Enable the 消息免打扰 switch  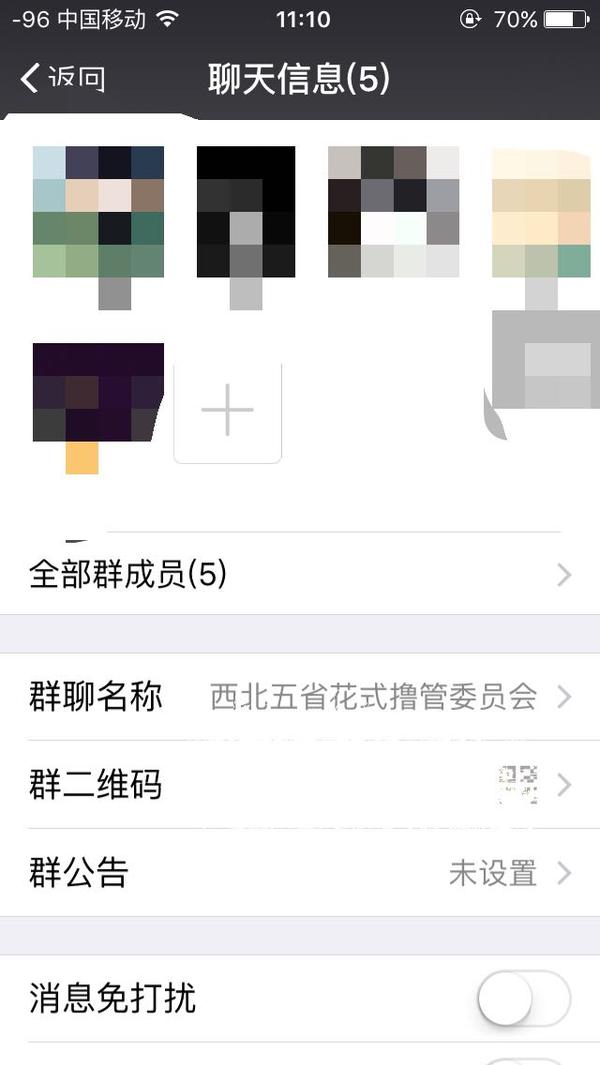(523, 999)
